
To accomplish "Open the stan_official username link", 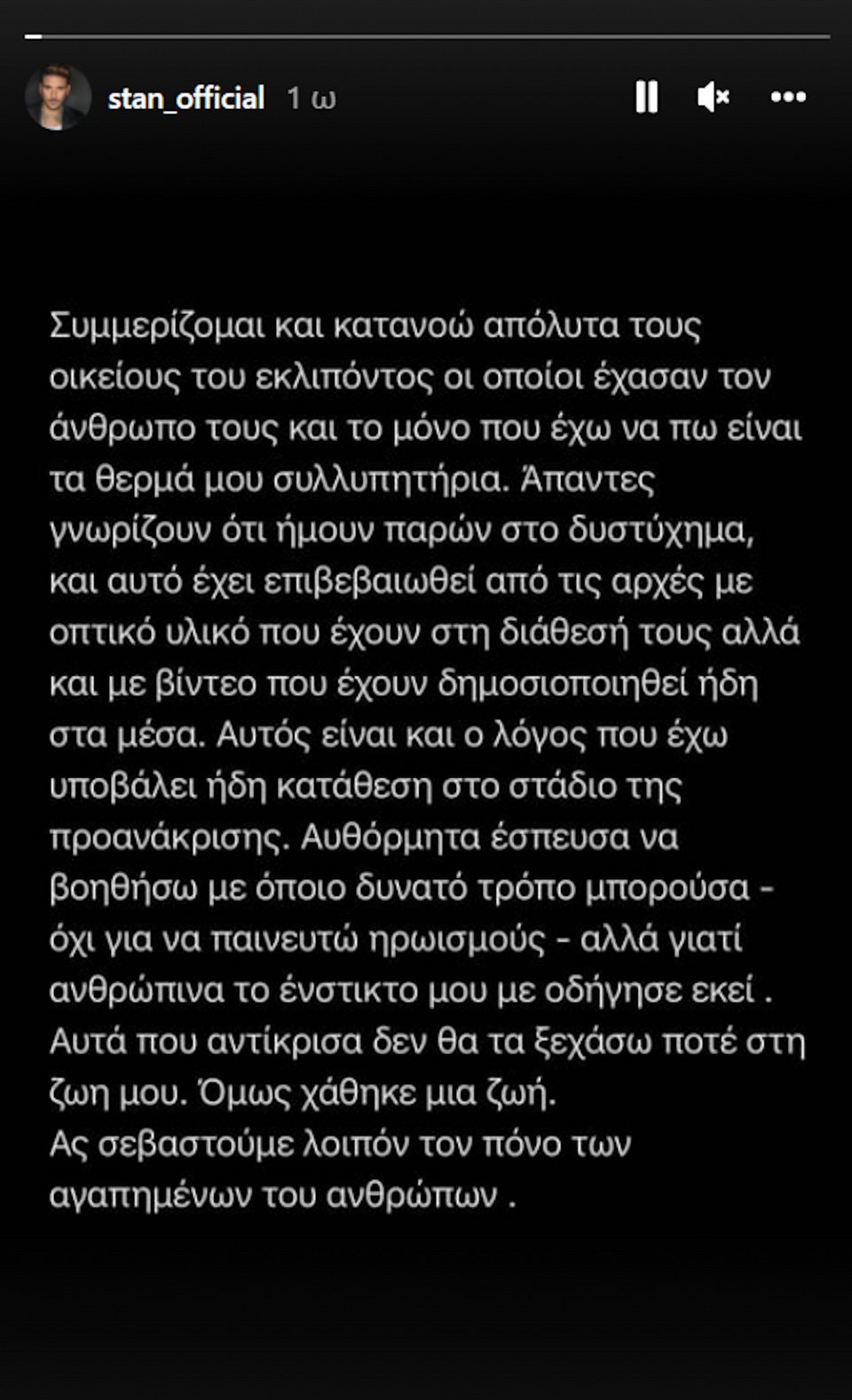I will coord(185,98).
